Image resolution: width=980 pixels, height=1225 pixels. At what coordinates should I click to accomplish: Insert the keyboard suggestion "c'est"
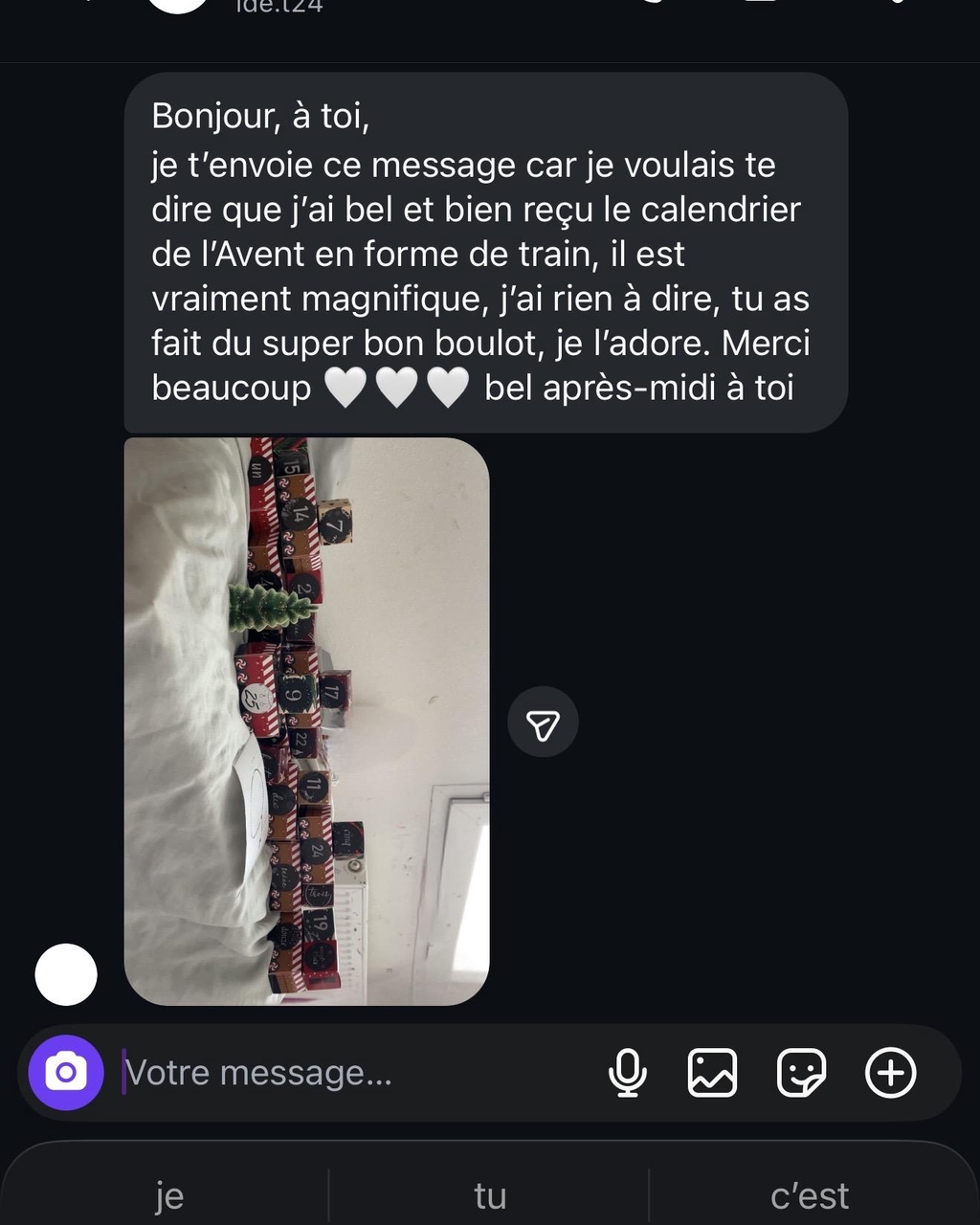coord(810,1194)
